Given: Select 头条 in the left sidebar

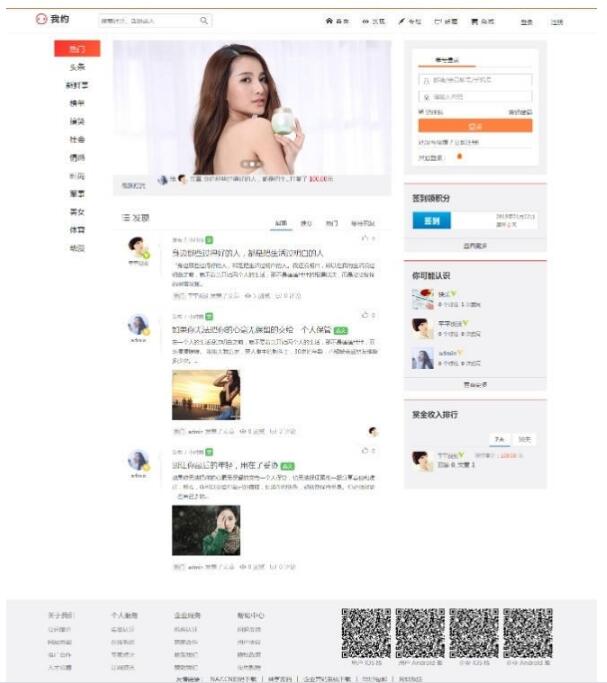Looking at the screenshot, I should [77, 67].
